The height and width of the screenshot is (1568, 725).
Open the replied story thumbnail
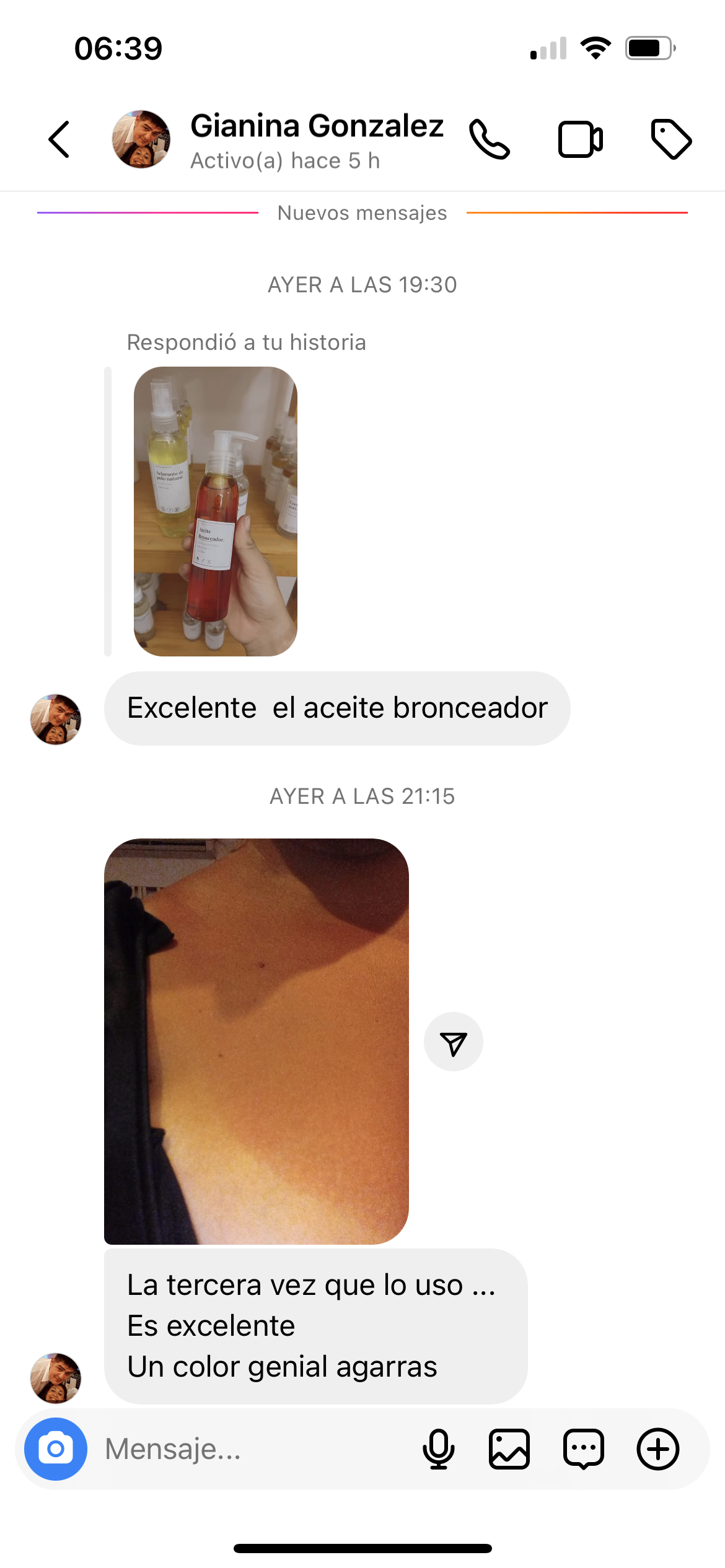216,512
